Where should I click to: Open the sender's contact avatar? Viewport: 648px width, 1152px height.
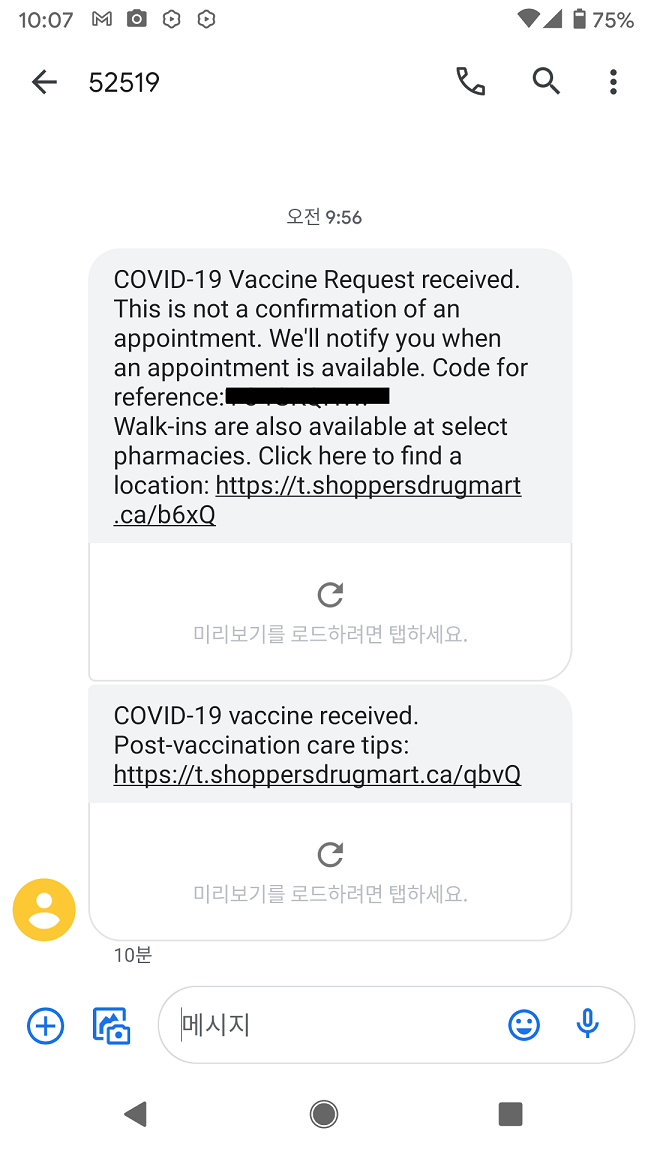[x=44, y=910]
